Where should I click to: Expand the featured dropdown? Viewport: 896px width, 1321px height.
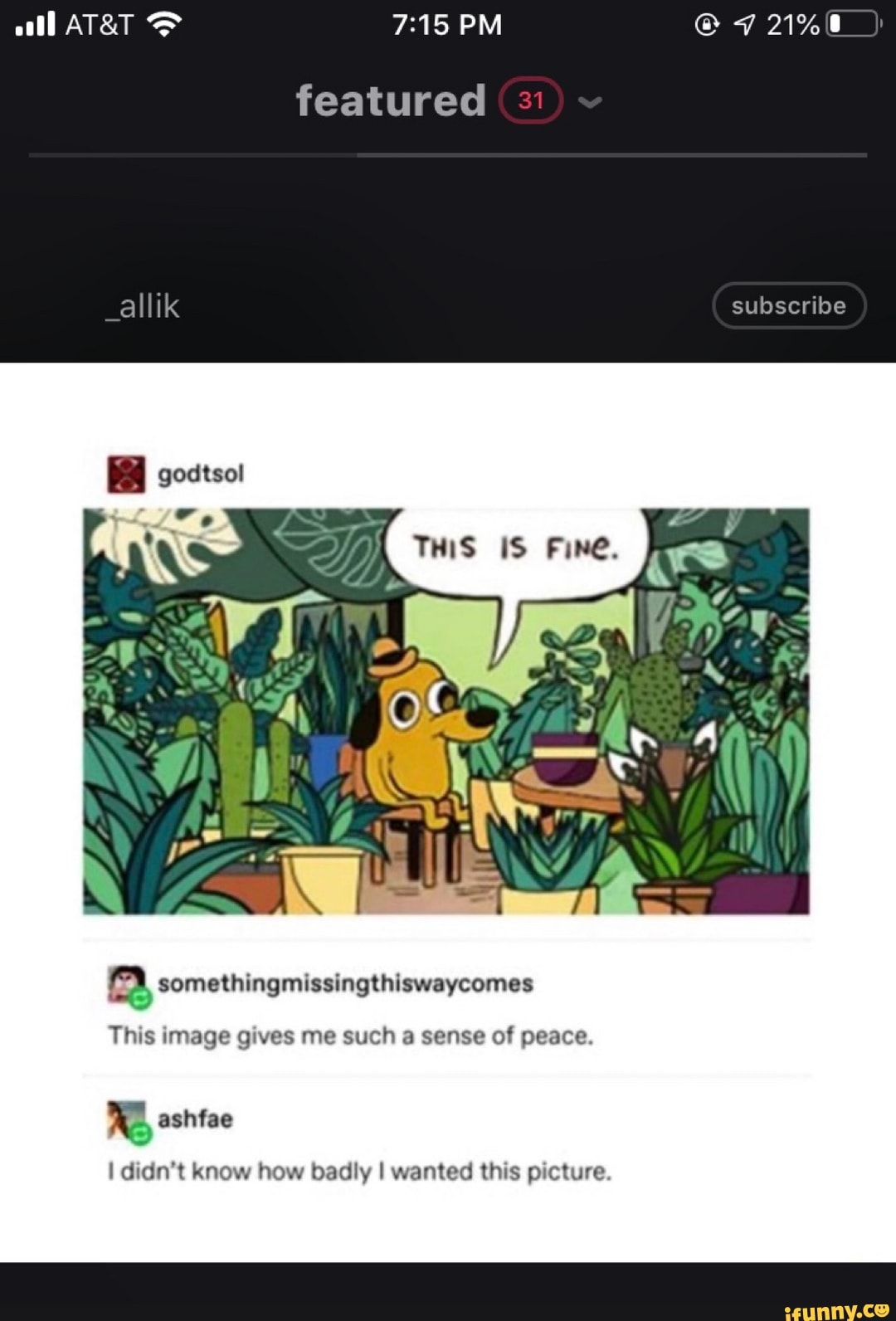(590, 102)
